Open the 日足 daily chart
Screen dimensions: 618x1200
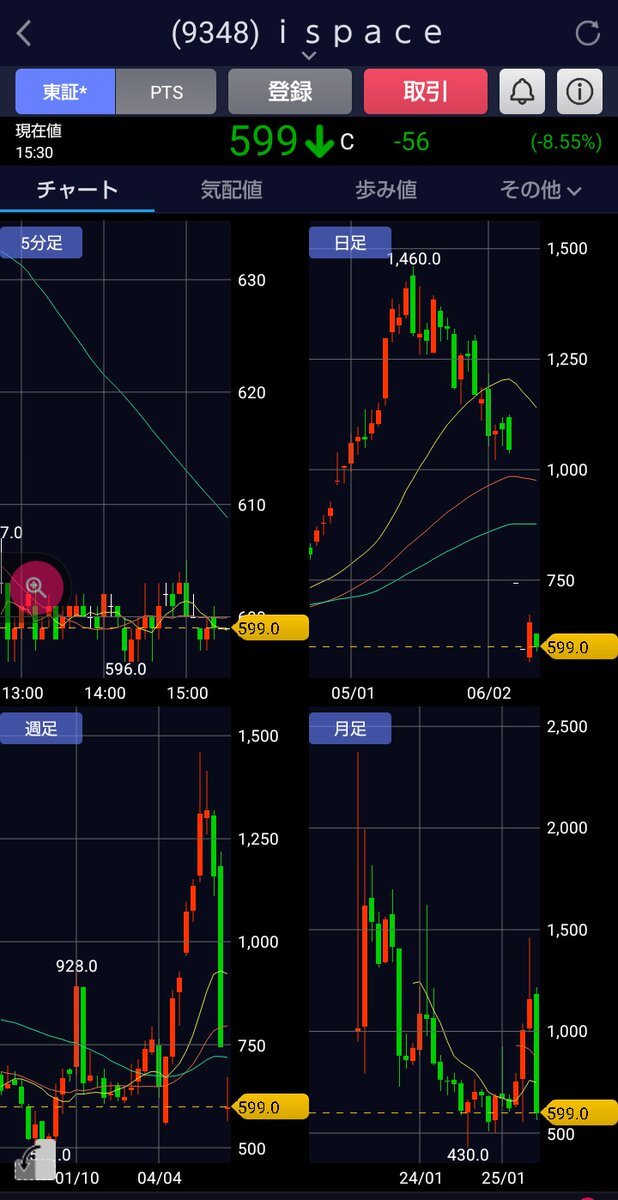pyautogui.click(x=350, y=243)
